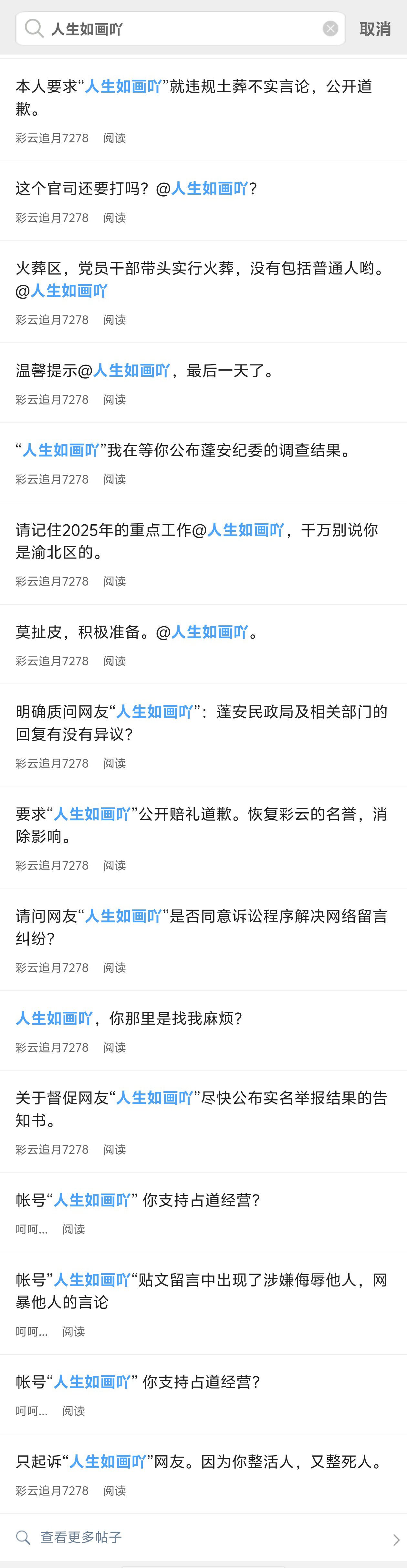Open the post 你那里是找我麻烦
This screenshot has height=1568, width=407.
(129, 1018)
